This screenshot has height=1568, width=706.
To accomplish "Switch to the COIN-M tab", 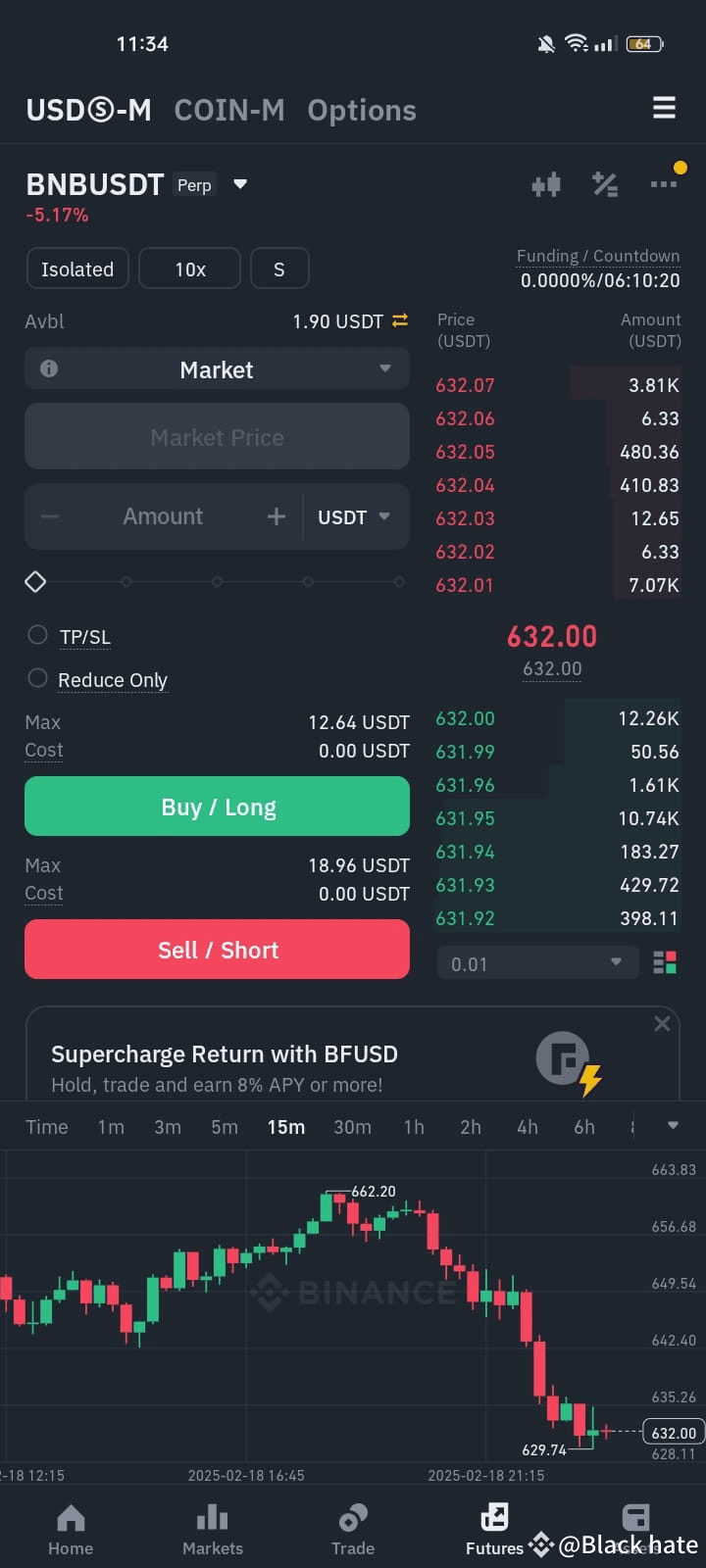I will [228, 110].
